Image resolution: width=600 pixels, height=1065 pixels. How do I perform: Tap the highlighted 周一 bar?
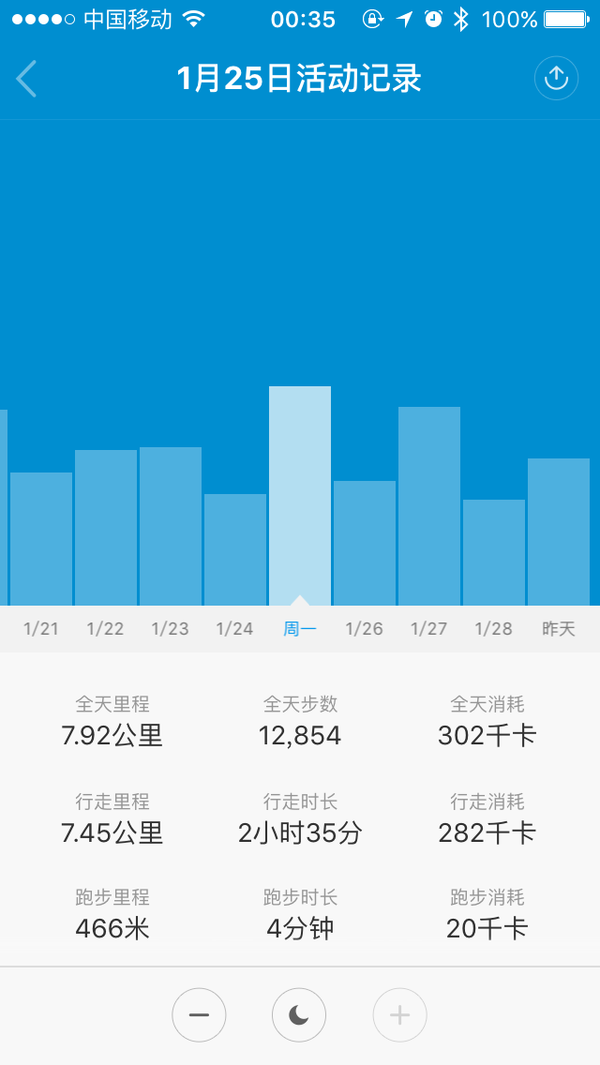pos(300,496)
